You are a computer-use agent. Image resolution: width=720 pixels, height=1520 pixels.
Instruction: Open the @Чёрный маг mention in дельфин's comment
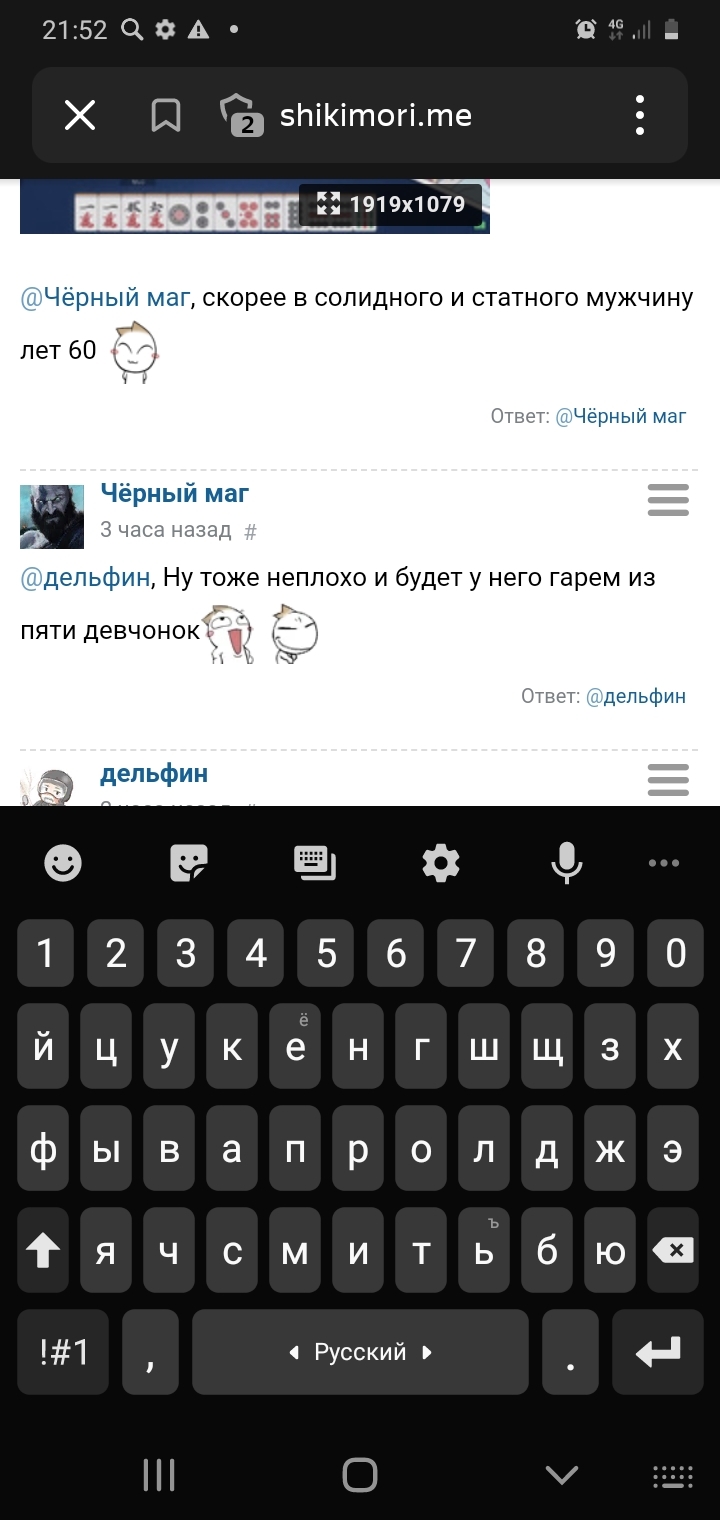tap(104, 298)
